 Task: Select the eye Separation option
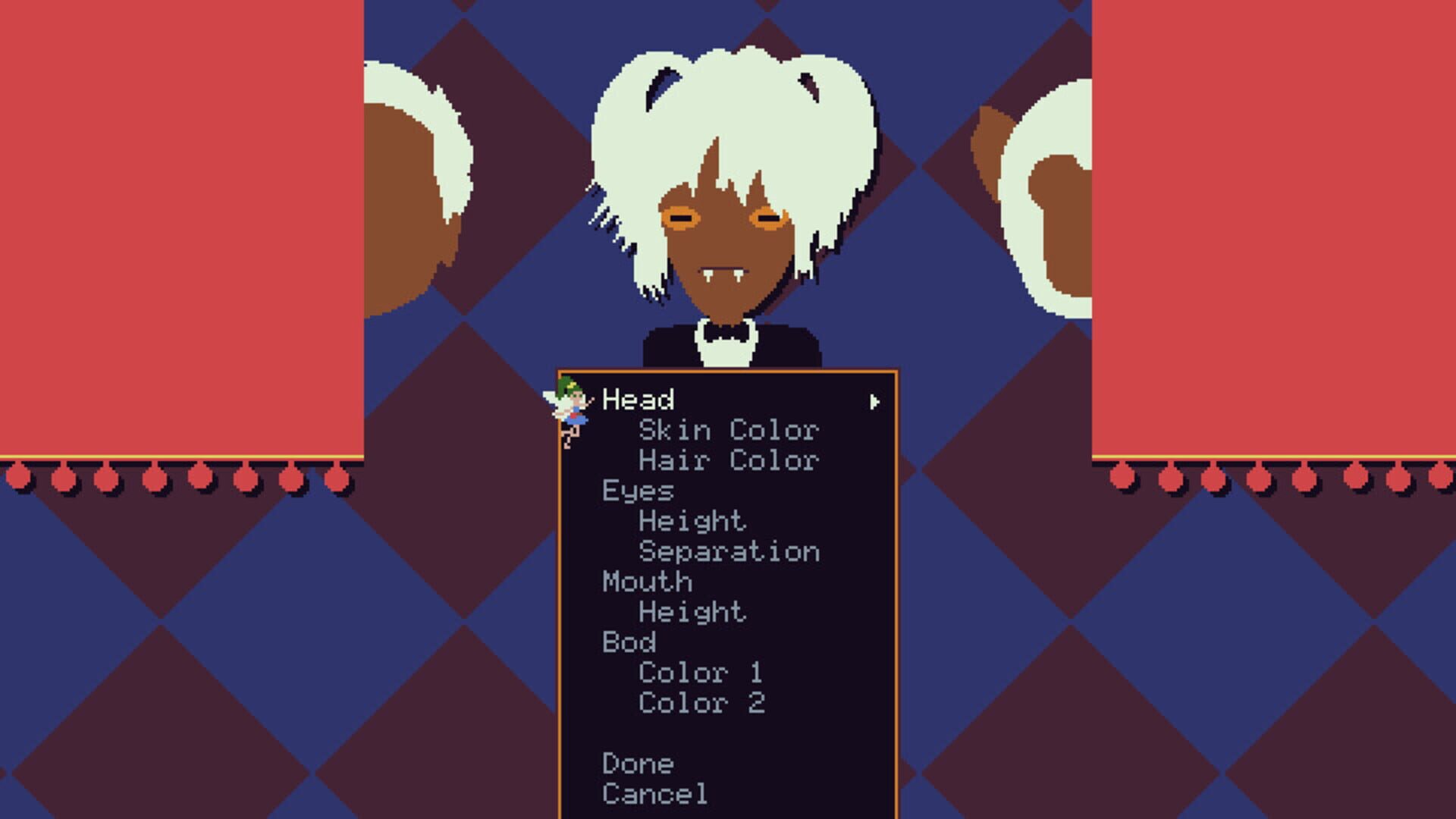pyautogui.click(x=728, y=551)
